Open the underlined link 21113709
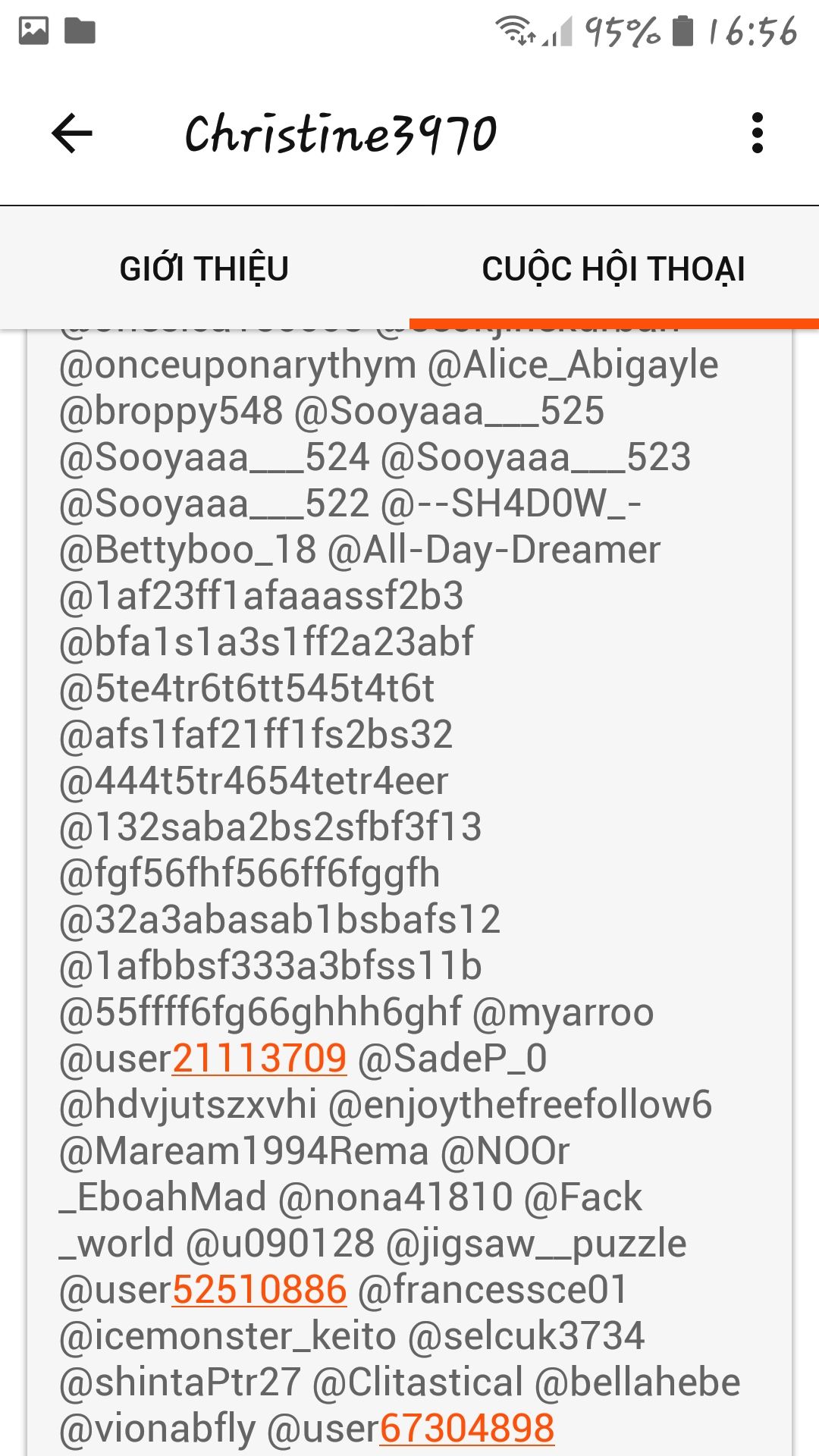This screenshot has width=819, height=1456. [259, 1058]
